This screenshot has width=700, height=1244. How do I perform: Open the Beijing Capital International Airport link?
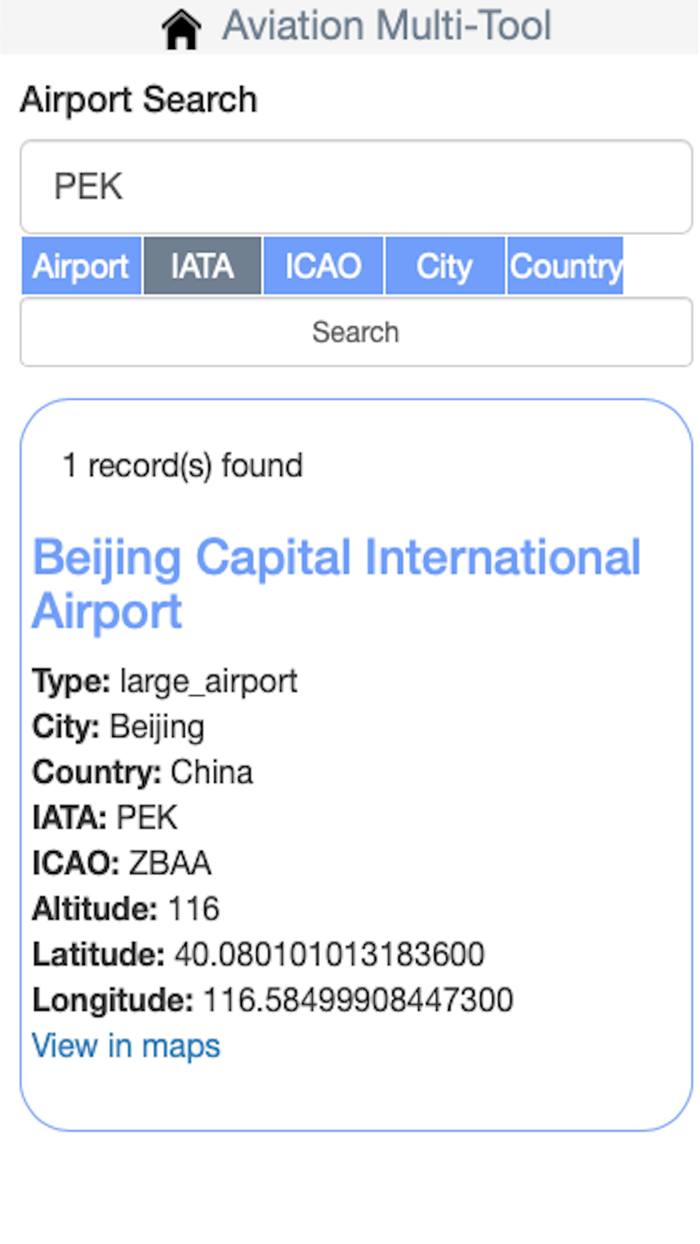click(x=336, y=584)
